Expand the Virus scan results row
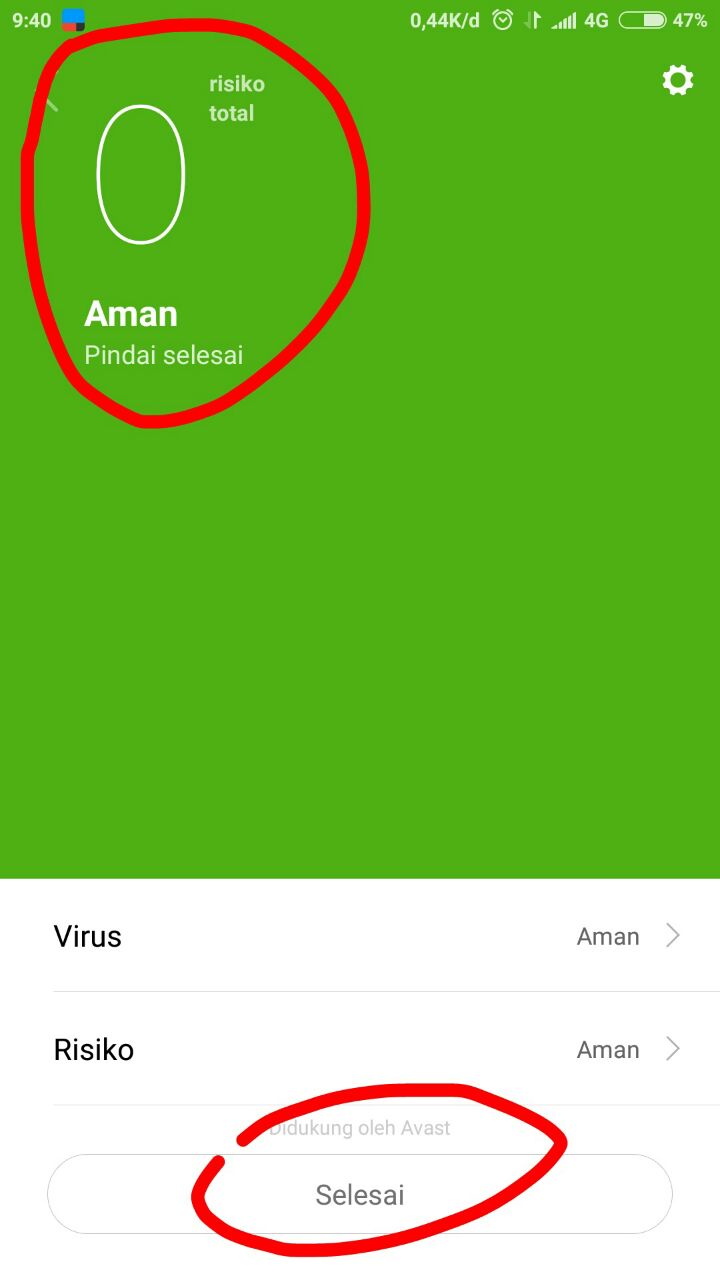The width and height of the screenshot is (720, 1280). coord(360,936)
